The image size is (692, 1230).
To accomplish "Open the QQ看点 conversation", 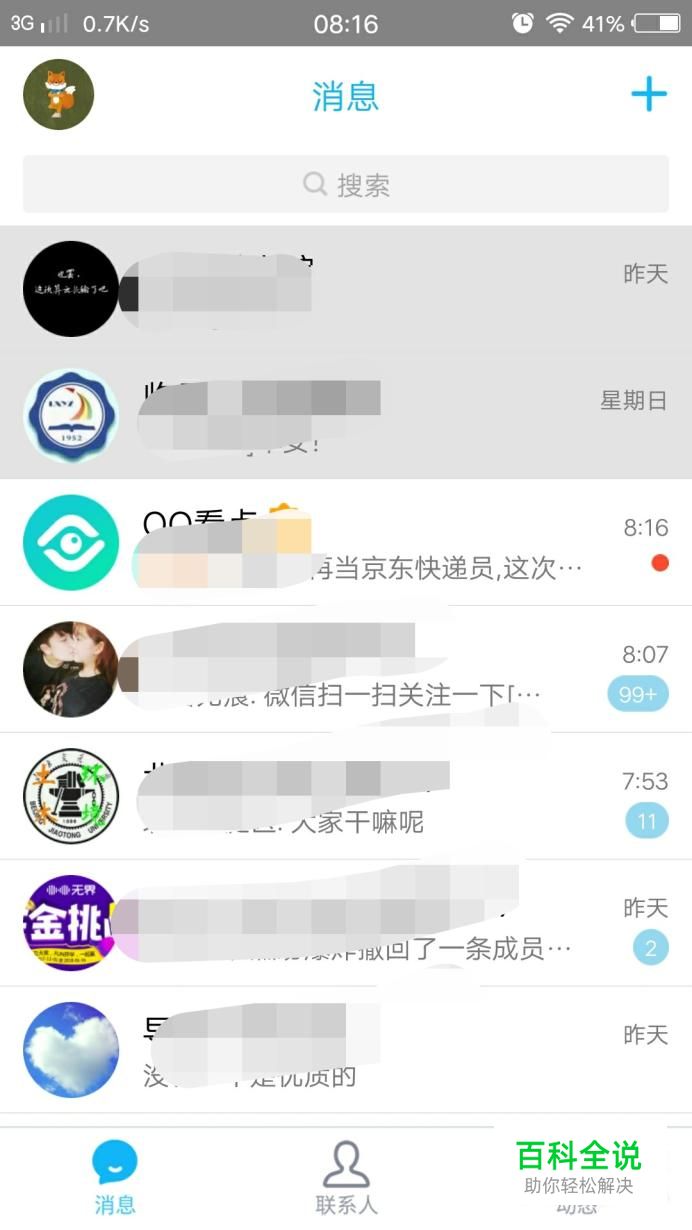I will [346, 542].
